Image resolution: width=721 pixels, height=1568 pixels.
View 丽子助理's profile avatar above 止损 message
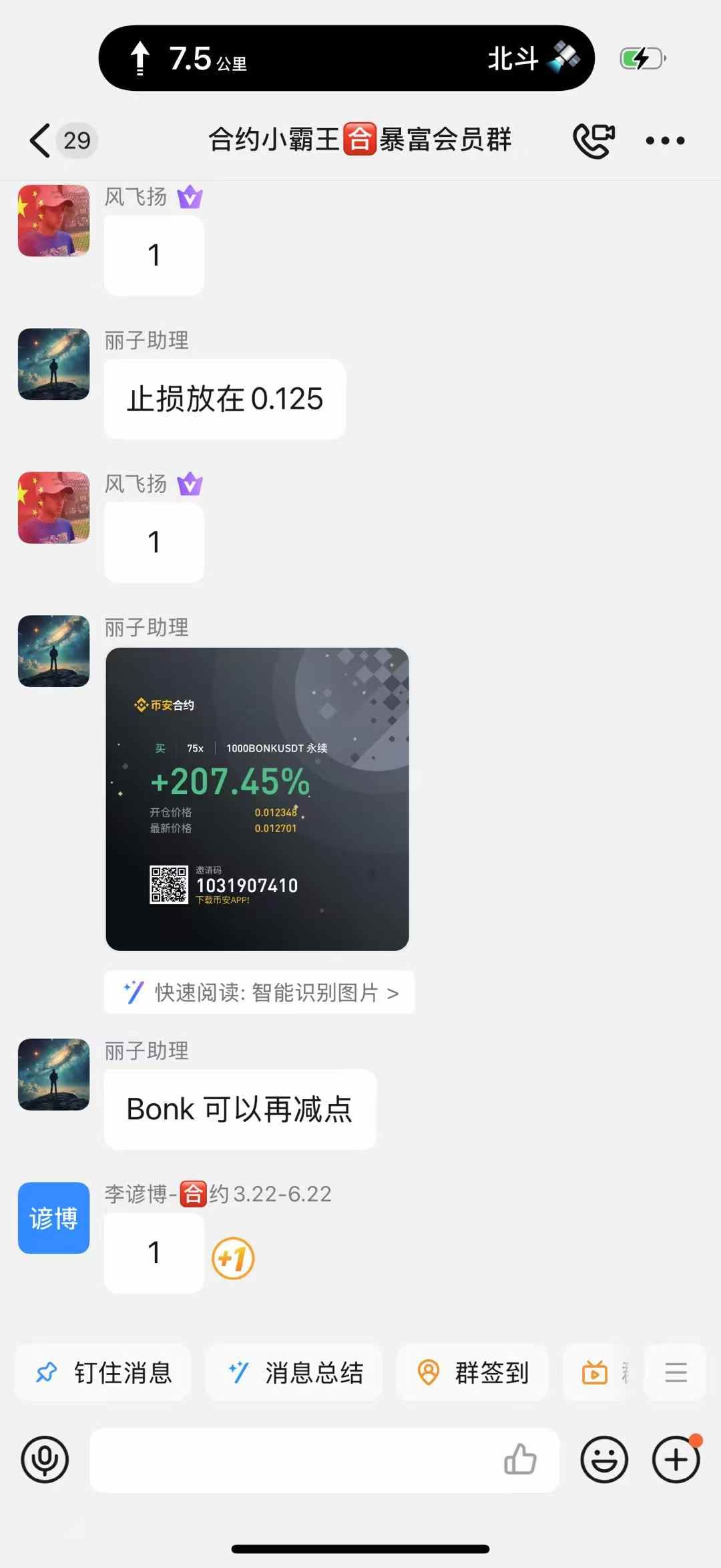click(53, 364)
